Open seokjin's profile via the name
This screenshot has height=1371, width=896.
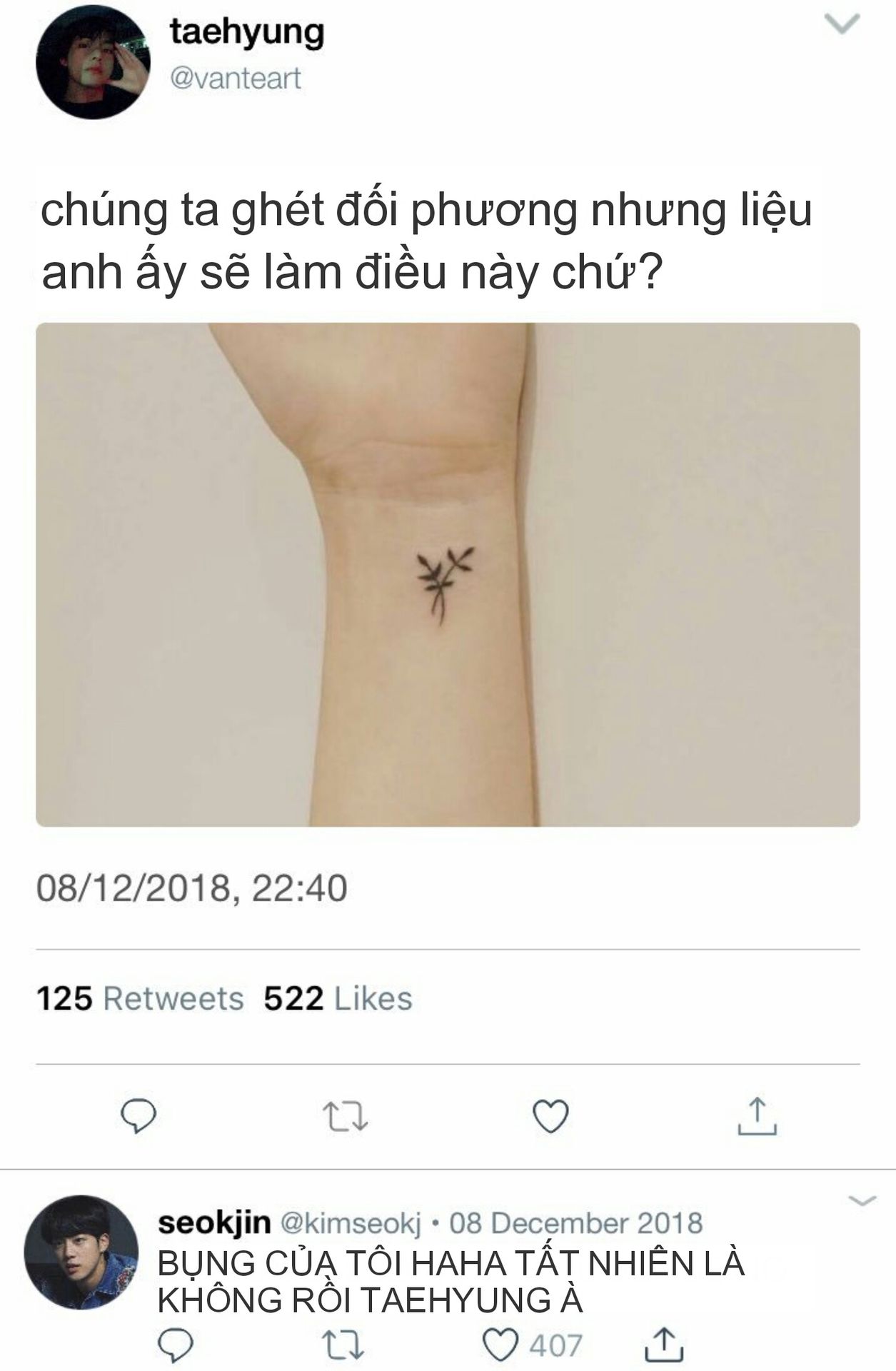pos(214,1223)
